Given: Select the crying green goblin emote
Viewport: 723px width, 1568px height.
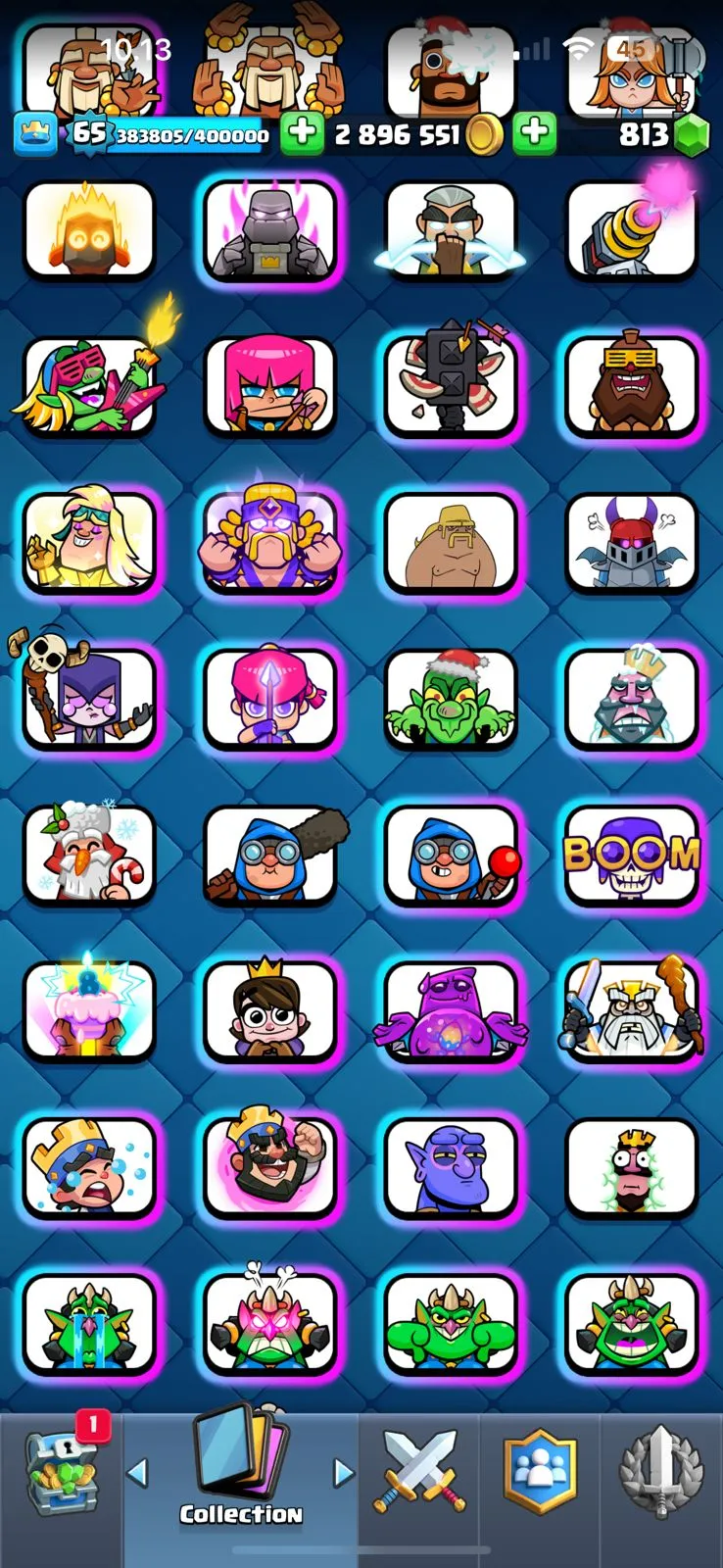Looking at the screenshot, I should point(89,1324).
